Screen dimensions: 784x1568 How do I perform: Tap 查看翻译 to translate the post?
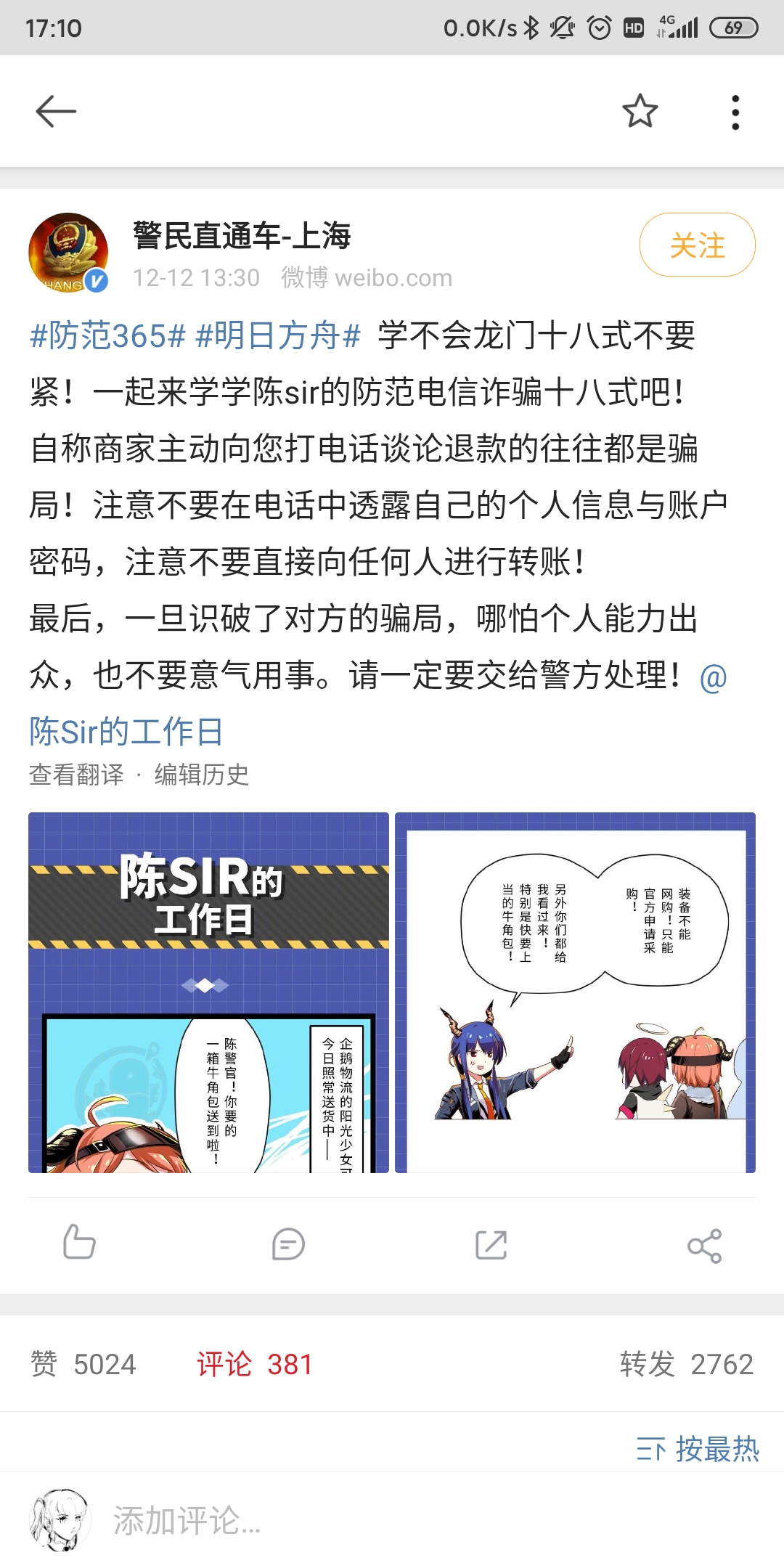[76, 775]
